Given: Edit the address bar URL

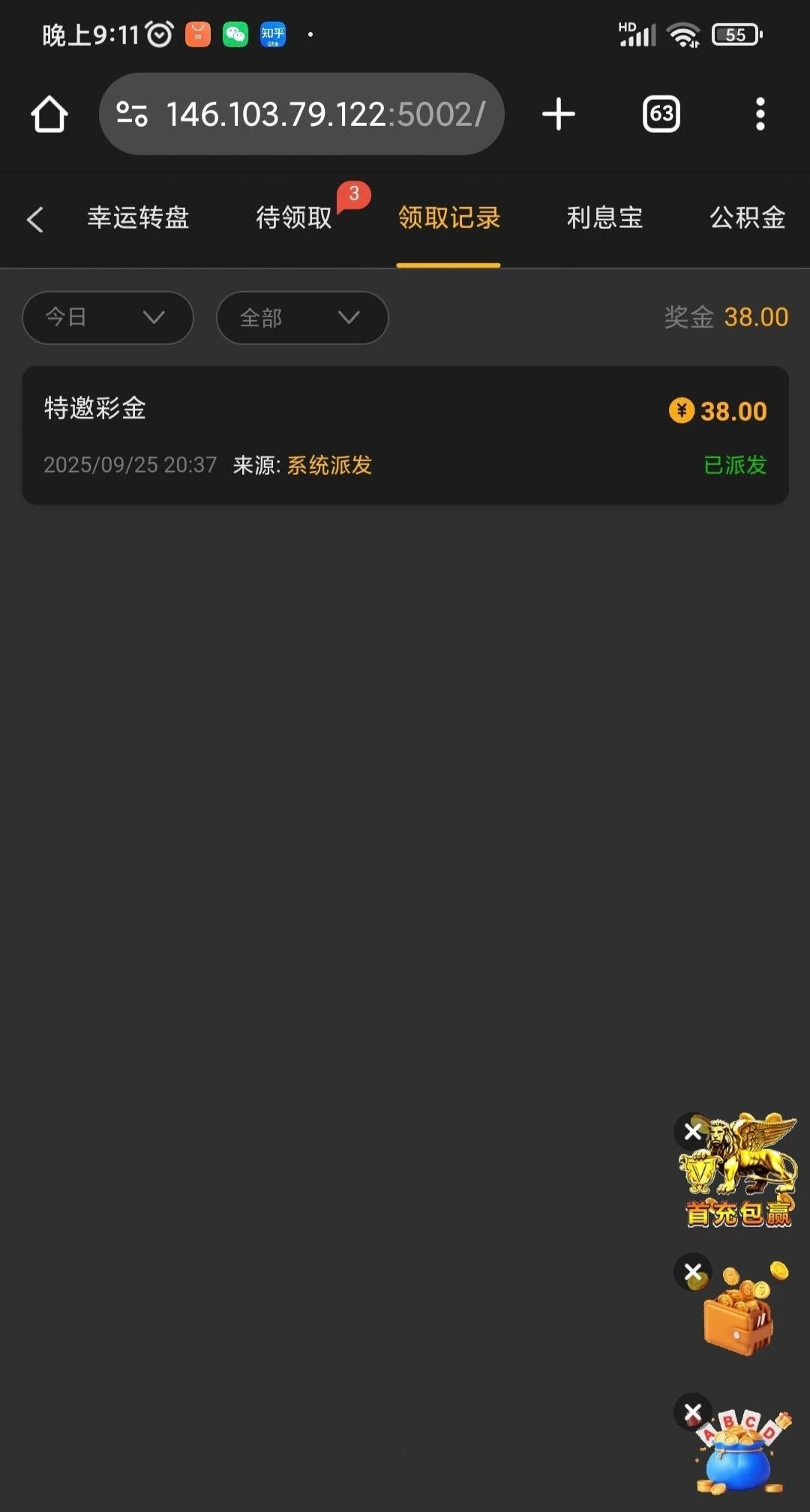Looking at the screenshot, I should pos(315,114).
